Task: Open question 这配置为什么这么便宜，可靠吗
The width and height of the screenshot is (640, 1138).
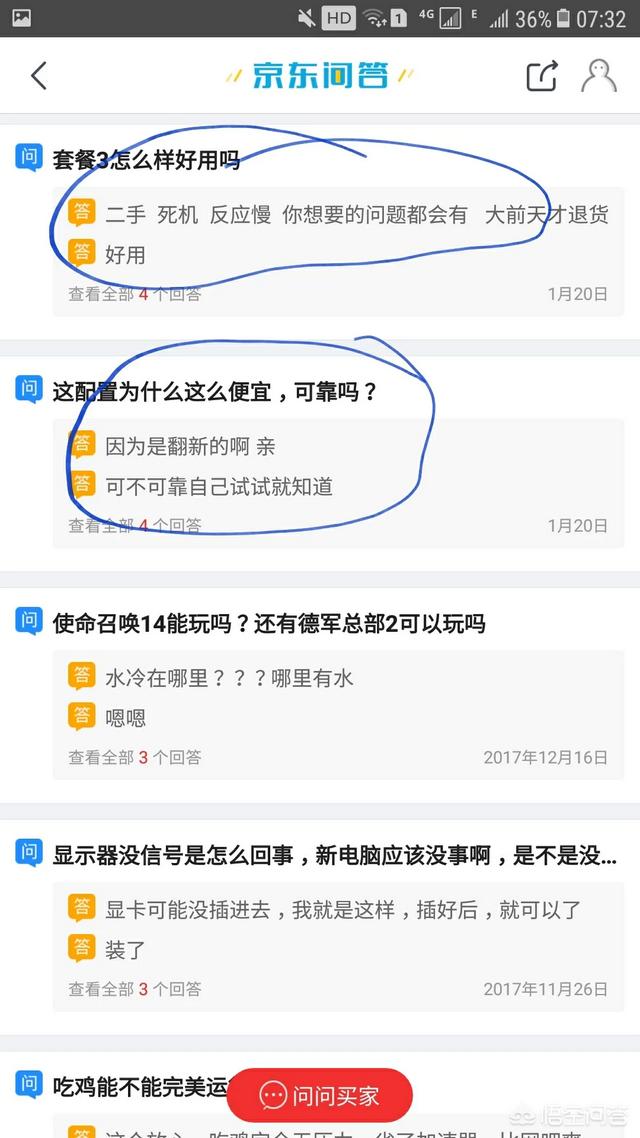Action: pos(214,392)
